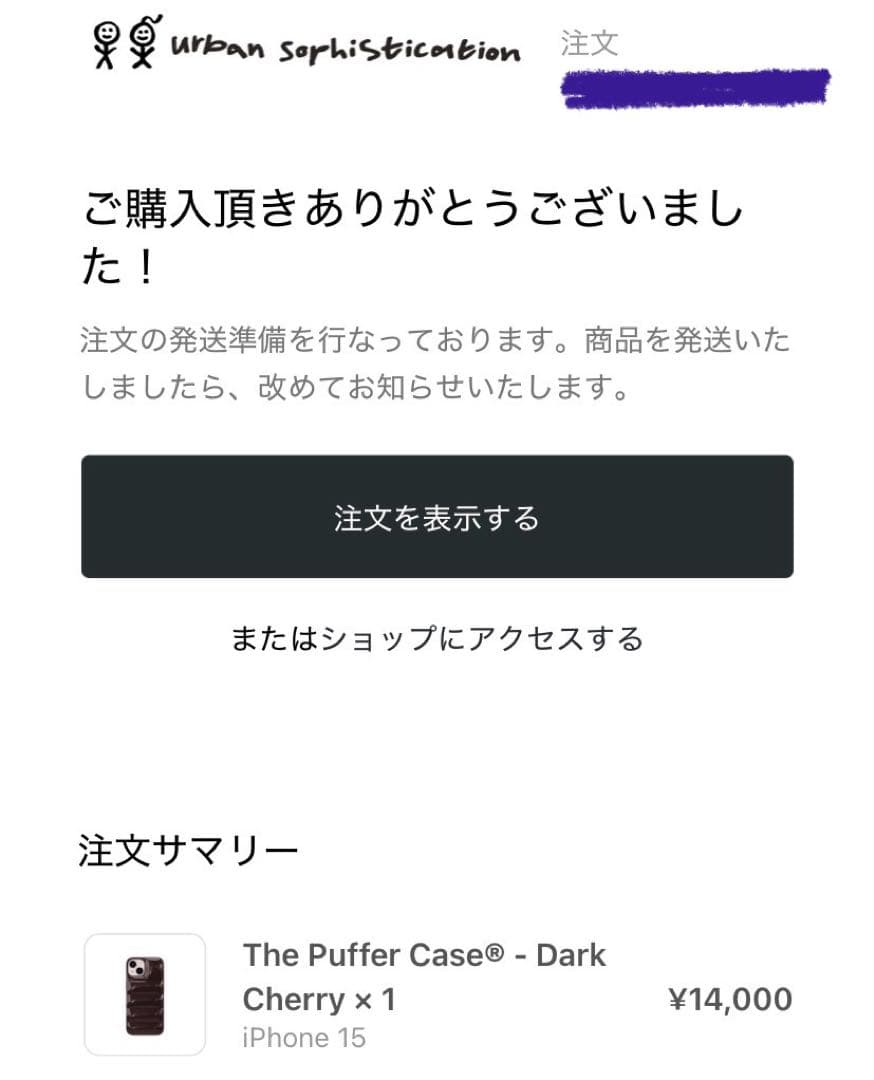Click the iPhone 15 variant text

305,1038
